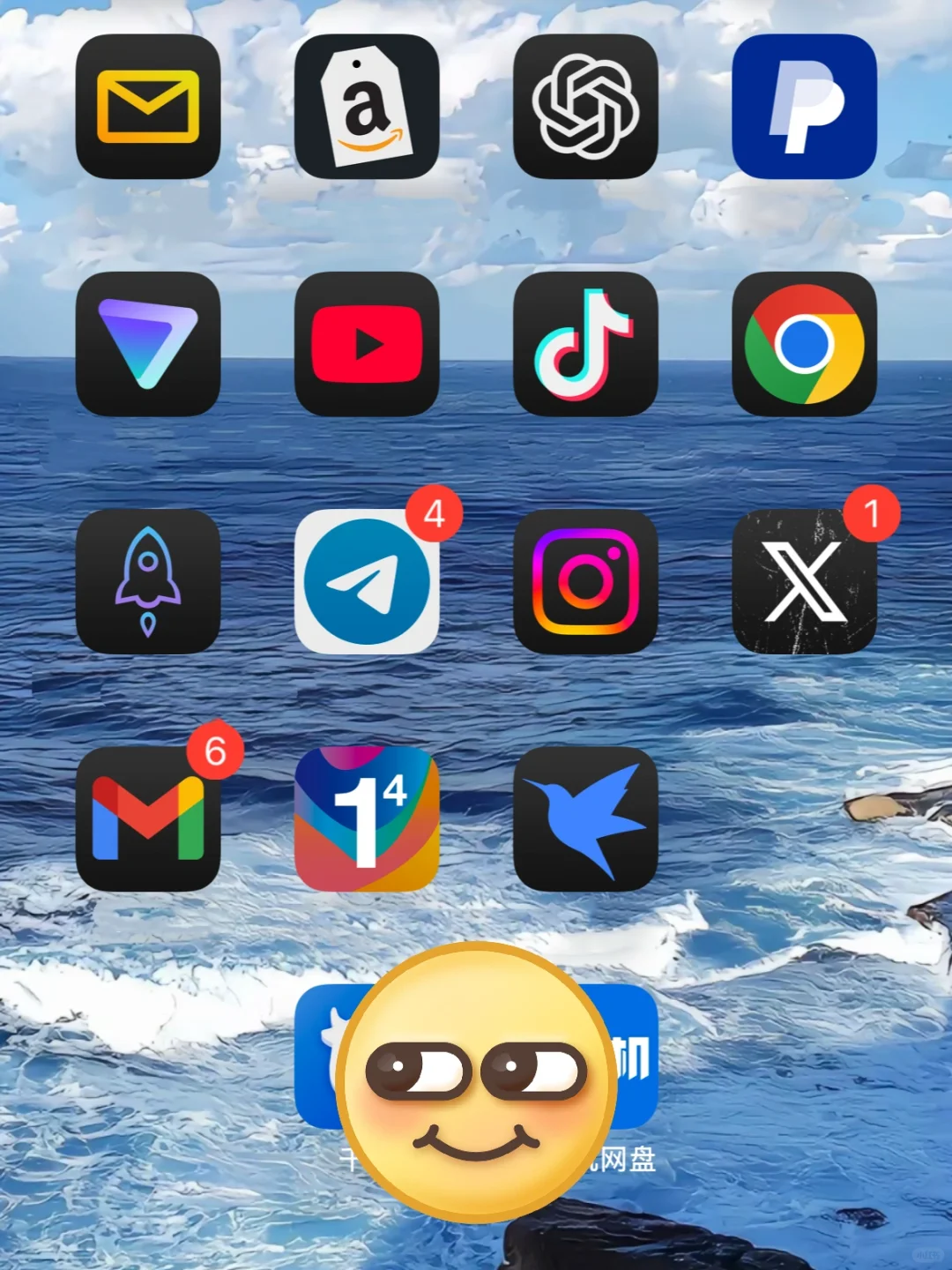
Task: Open the ChatGPT app
Action: [585, 107]
